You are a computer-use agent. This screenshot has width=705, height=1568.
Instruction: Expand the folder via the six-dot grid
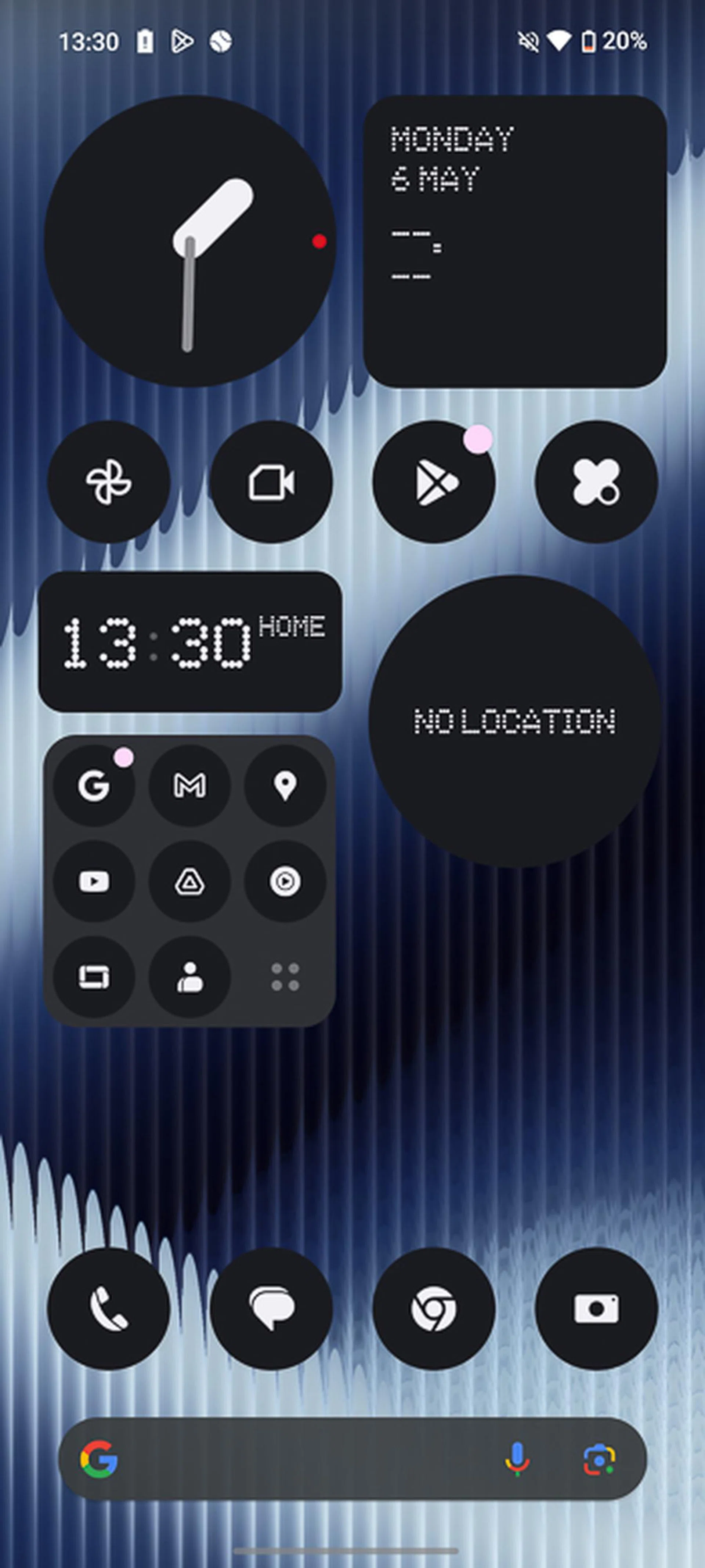(285, 976)
